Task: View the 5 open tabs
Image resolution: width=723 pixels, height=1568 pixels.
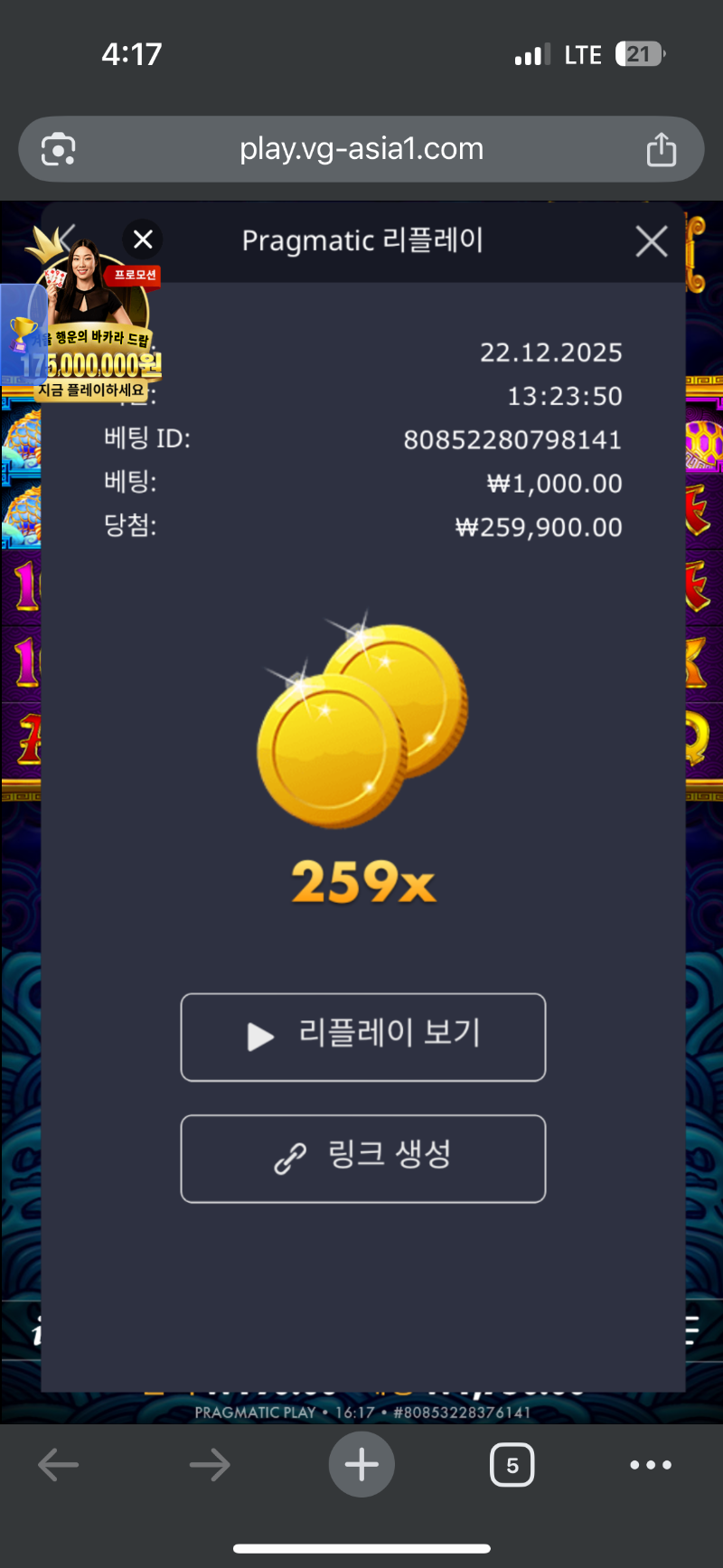Action: [512, 1465]
